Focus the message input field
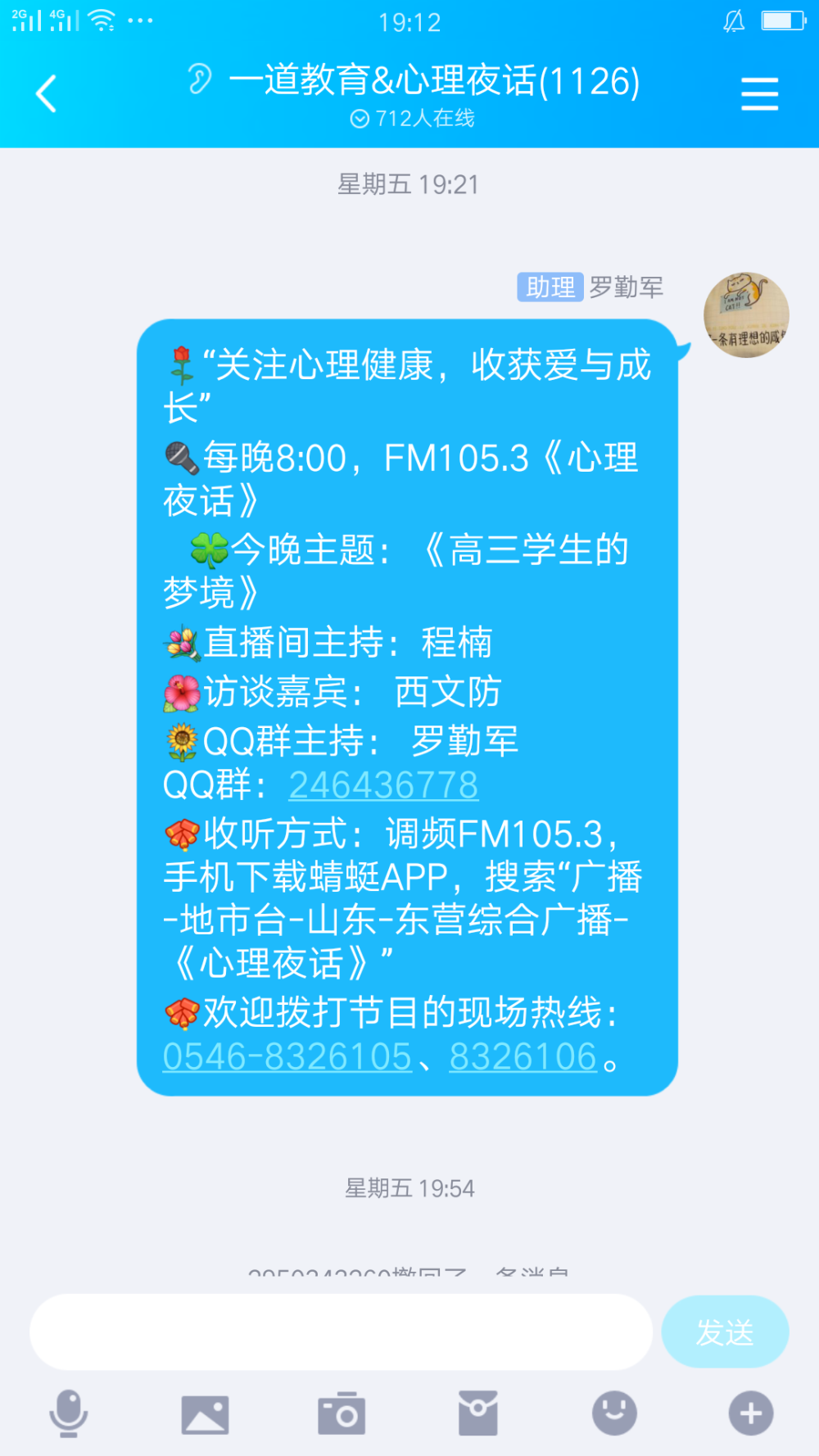The image size is (819, 1456). 341,1332
